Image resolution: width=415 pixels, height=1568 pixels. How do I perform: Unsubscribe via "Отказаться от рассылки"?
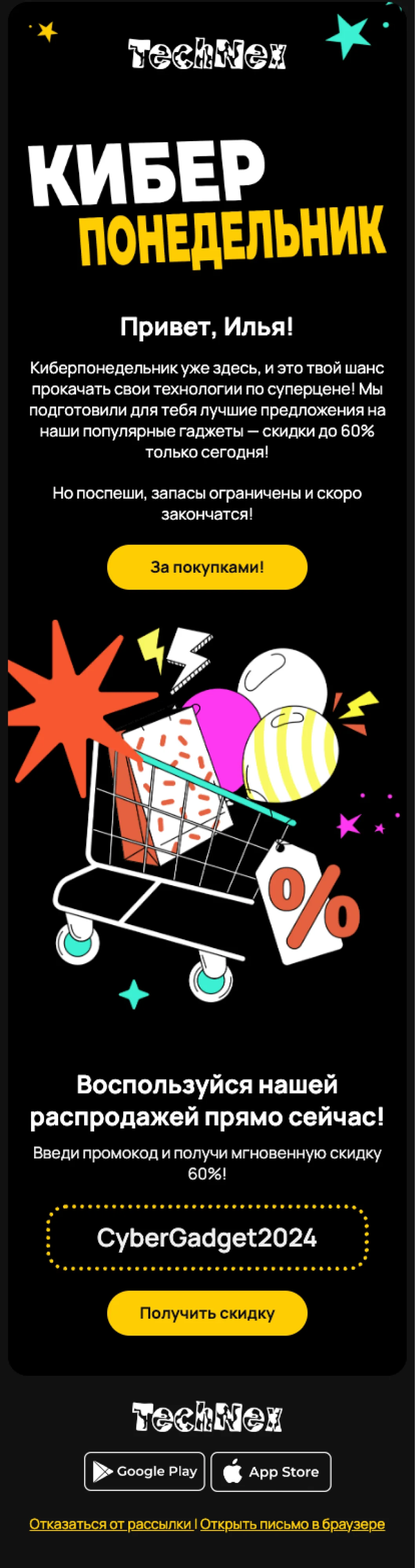[110, 1524]
